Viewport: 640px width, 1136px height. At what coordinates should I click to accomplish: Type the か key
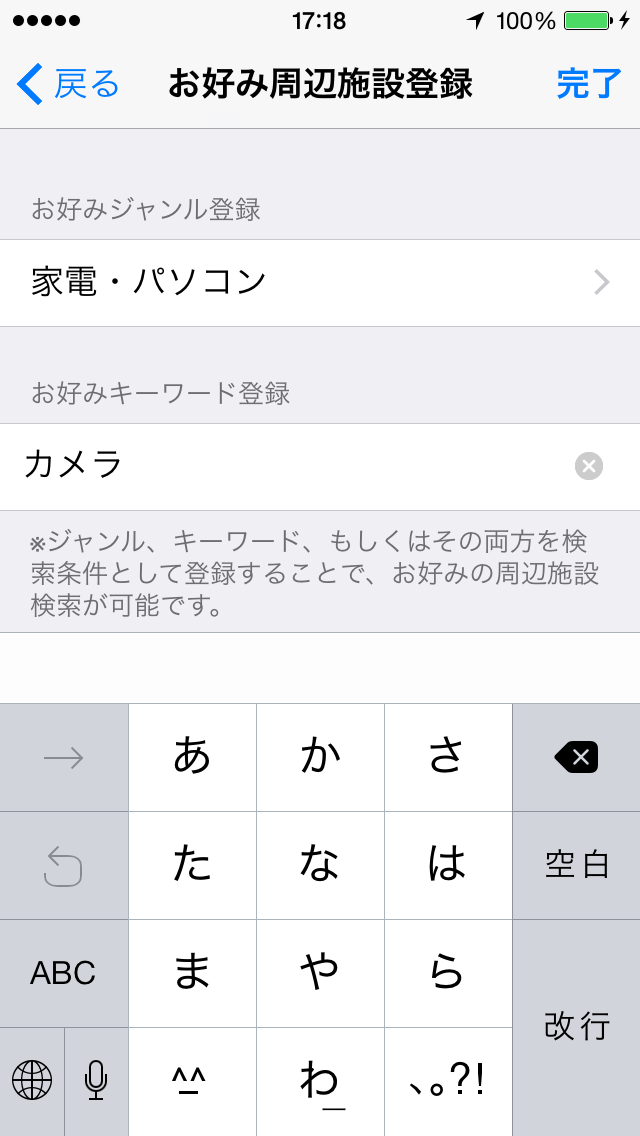(x=320, y=757)
